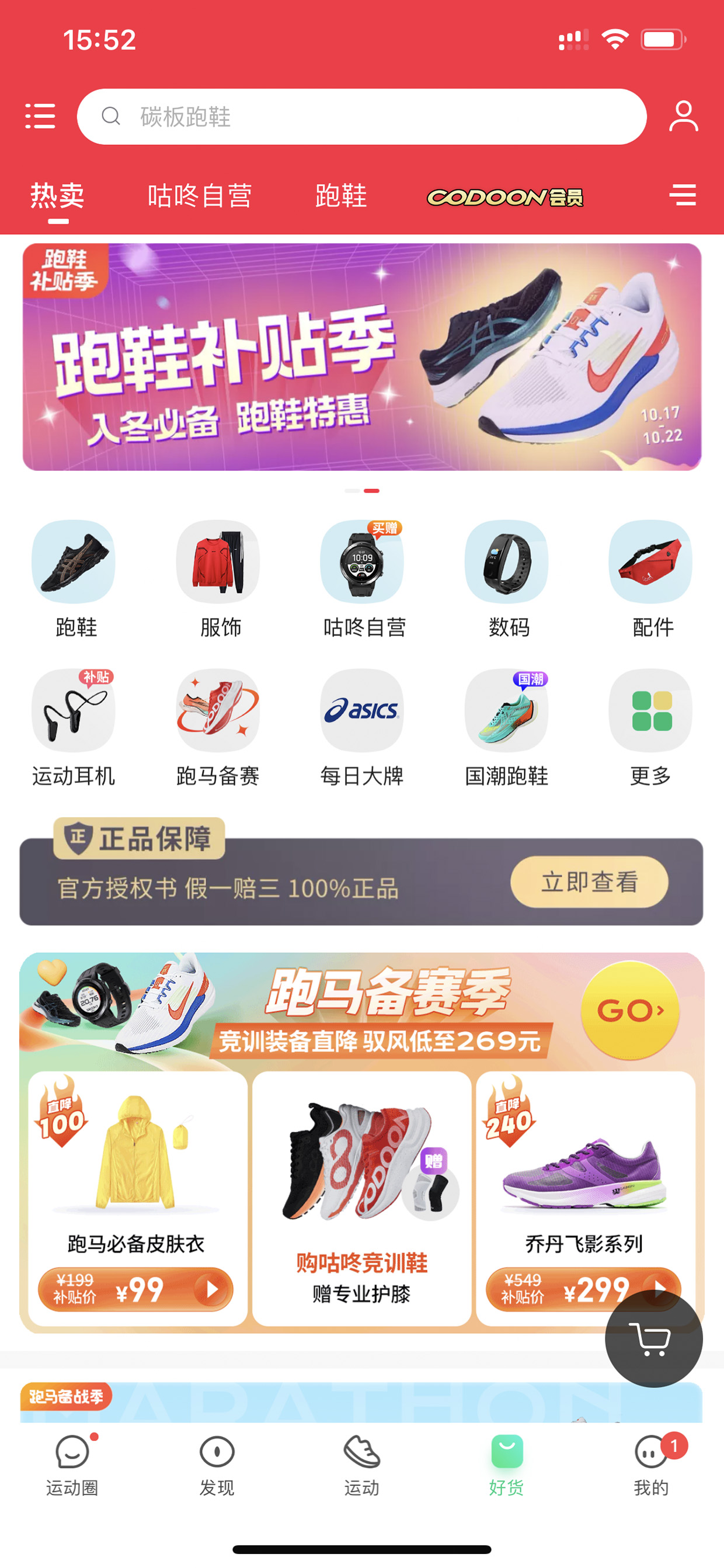The image size is (724, 1568).
Task: Open the floating shopping cart
Action: pos(653,1338)
